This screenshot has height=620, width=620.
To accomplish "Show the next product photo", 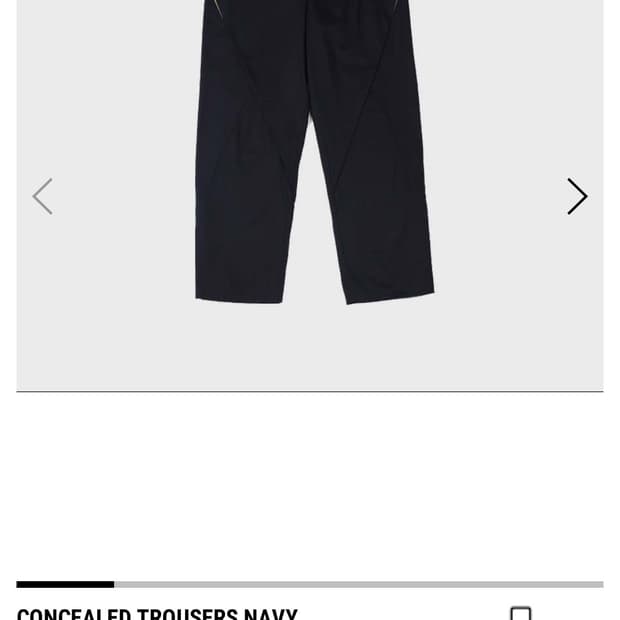I will (x=577, y=197).
